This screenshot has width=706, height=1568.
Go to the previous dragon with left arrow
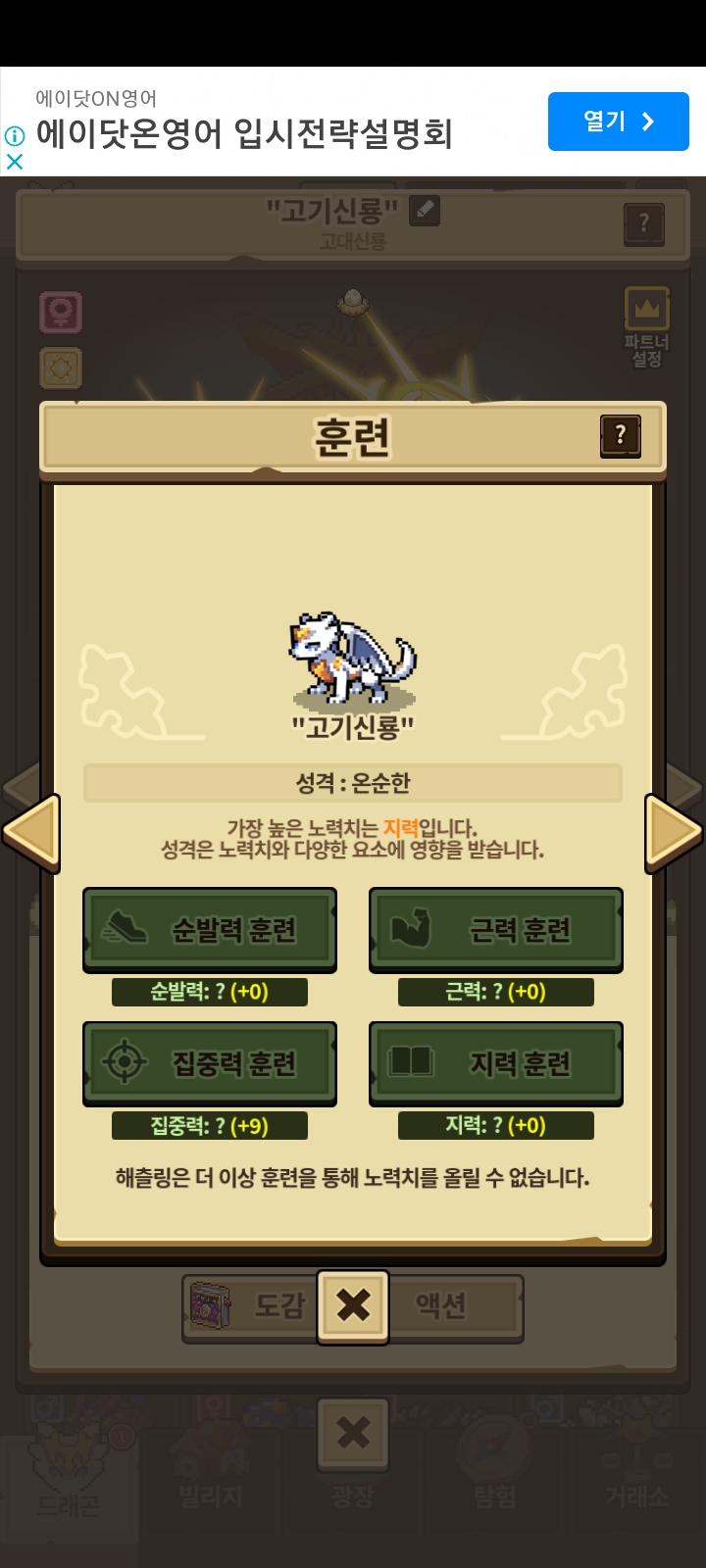(31, 833)
